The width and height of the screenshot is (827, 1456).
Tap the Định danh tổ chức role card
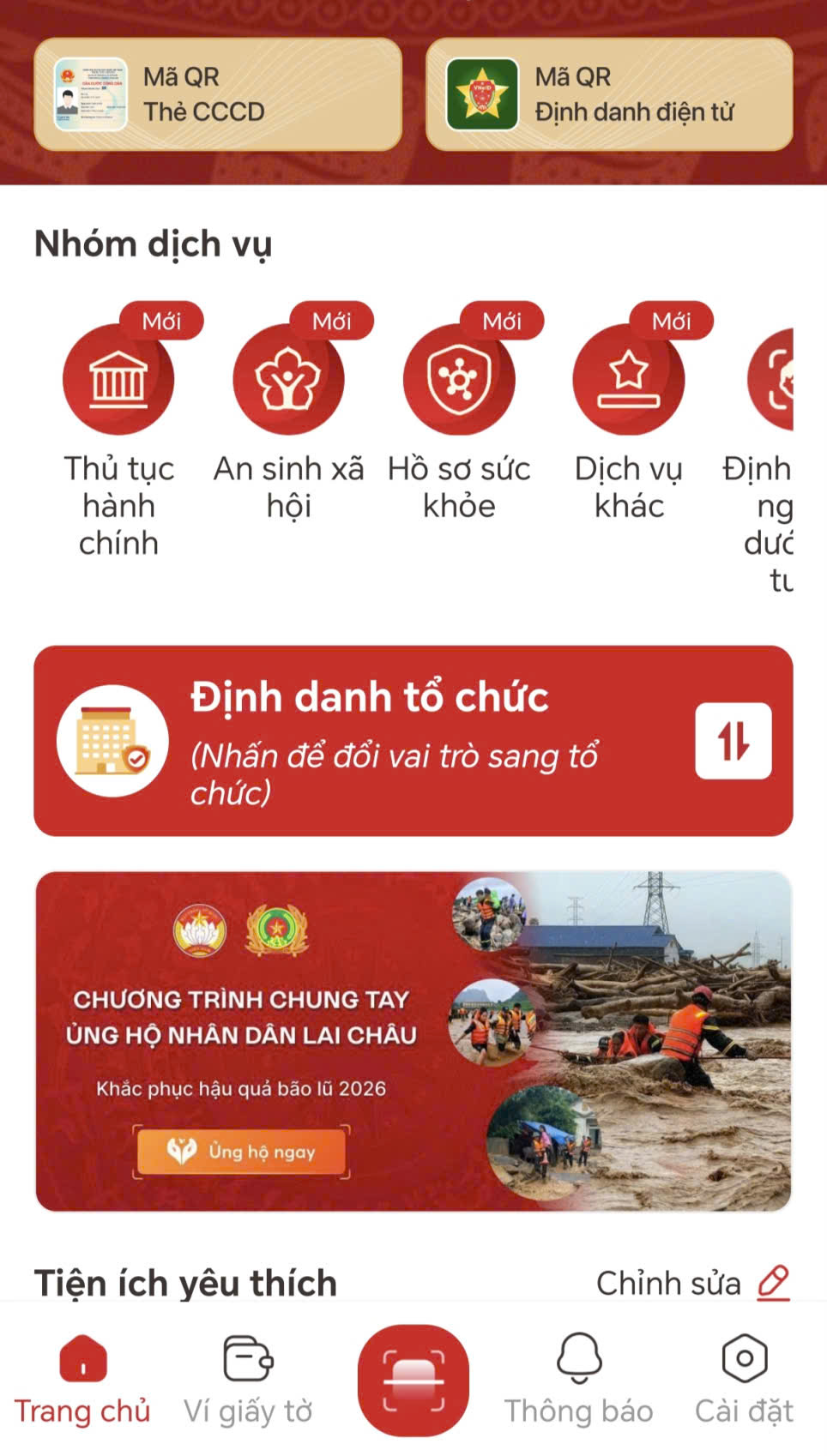(x=413, y=741)
